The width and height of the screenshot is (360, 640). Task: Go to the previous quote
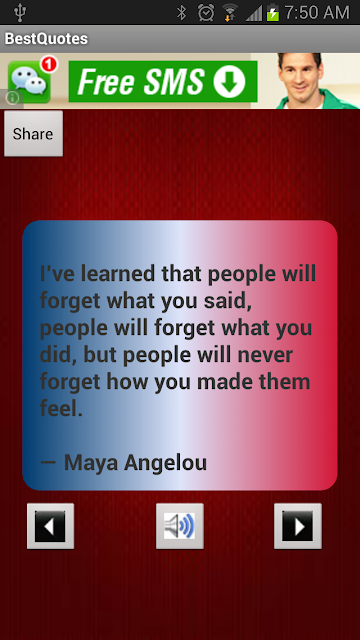click(x=51, y=526)
